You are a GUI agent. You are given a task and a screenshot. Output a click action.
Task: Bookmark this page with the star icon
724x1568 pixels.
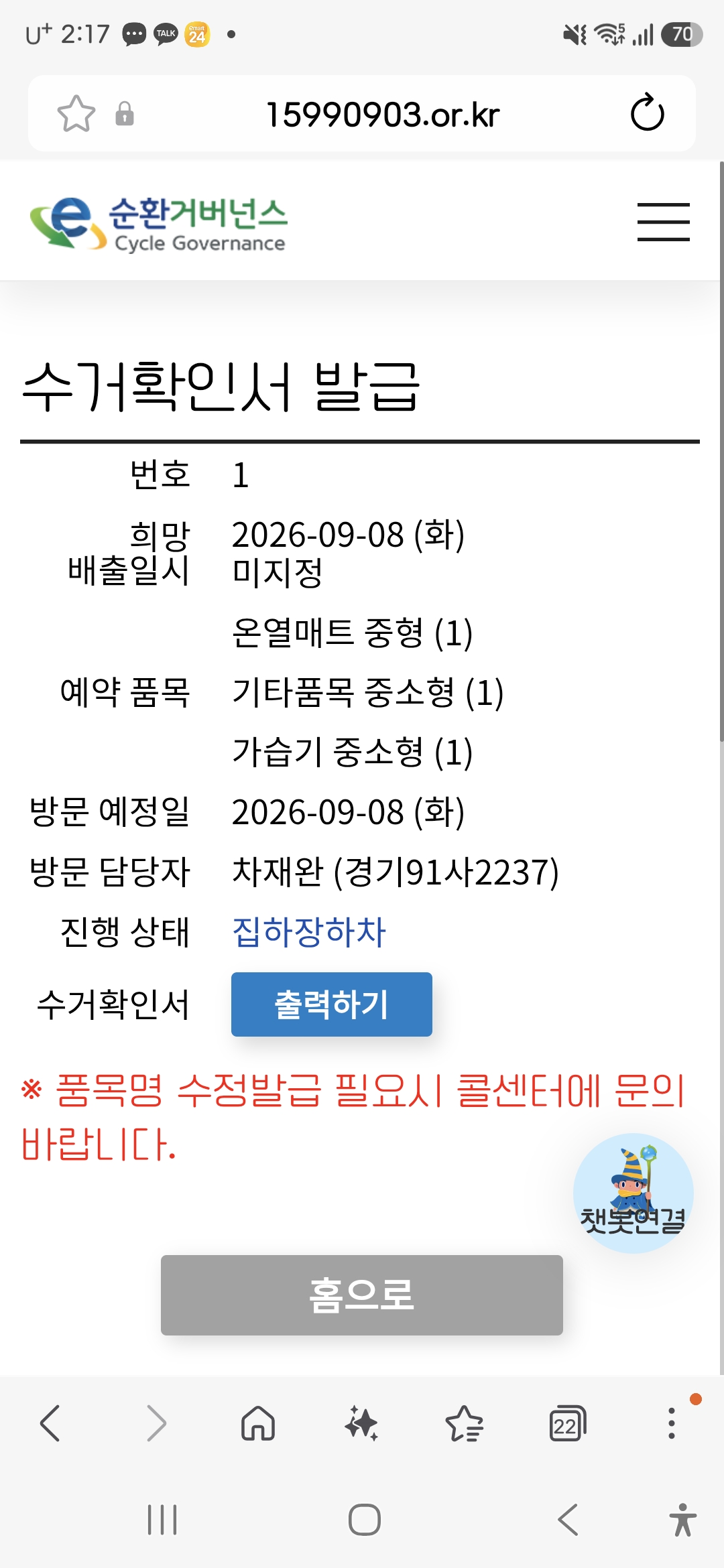[76, 113]
